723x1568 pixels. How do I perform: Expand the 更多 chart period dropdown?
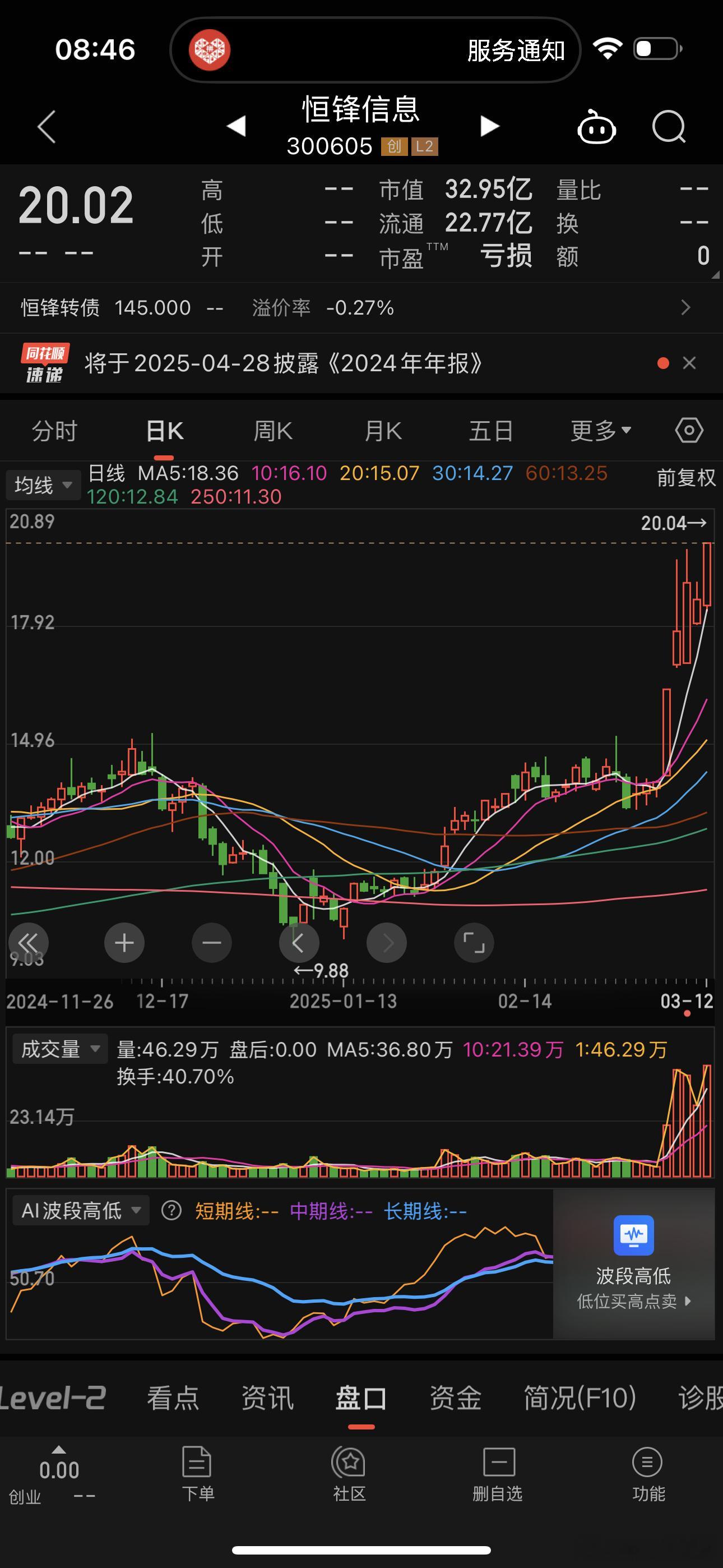pos(601,431)
